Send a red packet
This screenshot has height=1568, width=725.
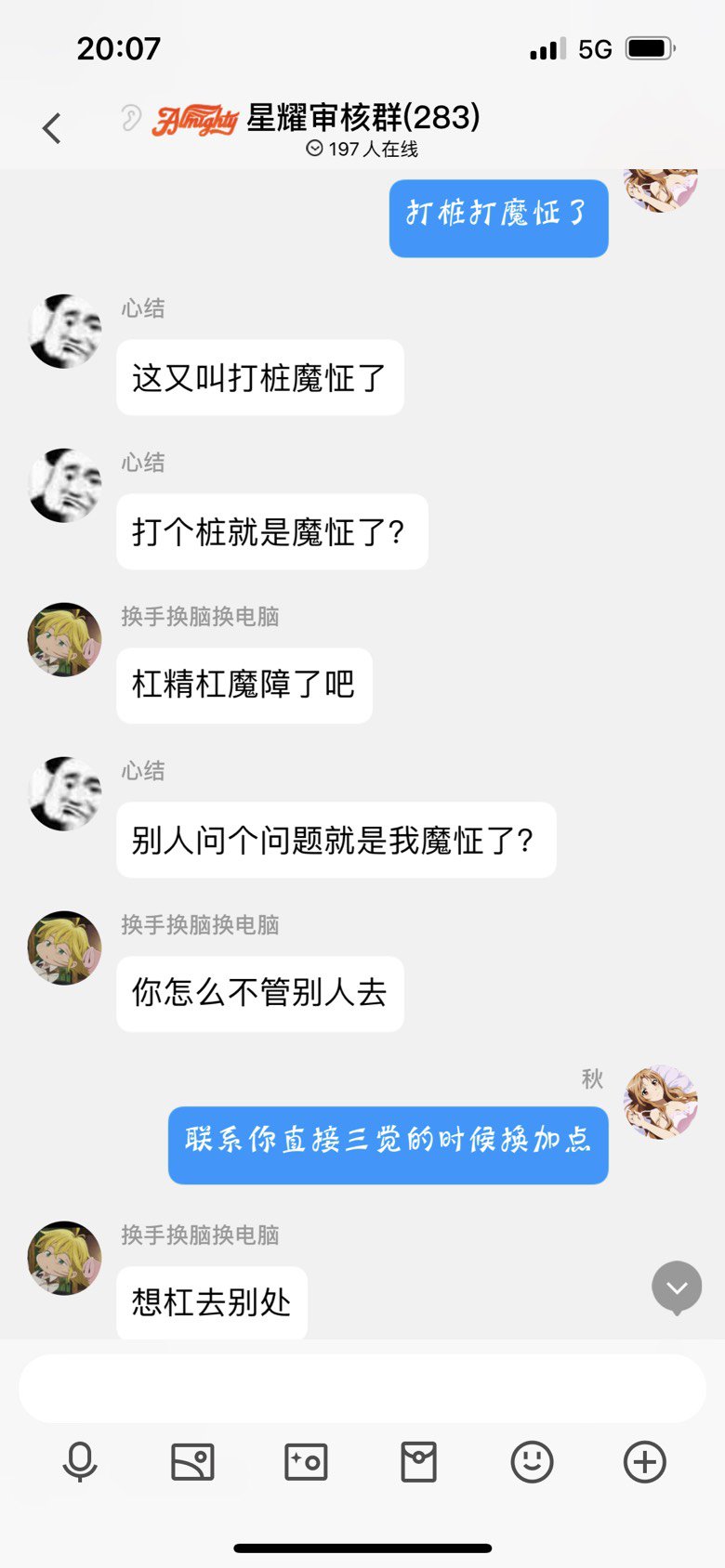tap(418, 1462)
